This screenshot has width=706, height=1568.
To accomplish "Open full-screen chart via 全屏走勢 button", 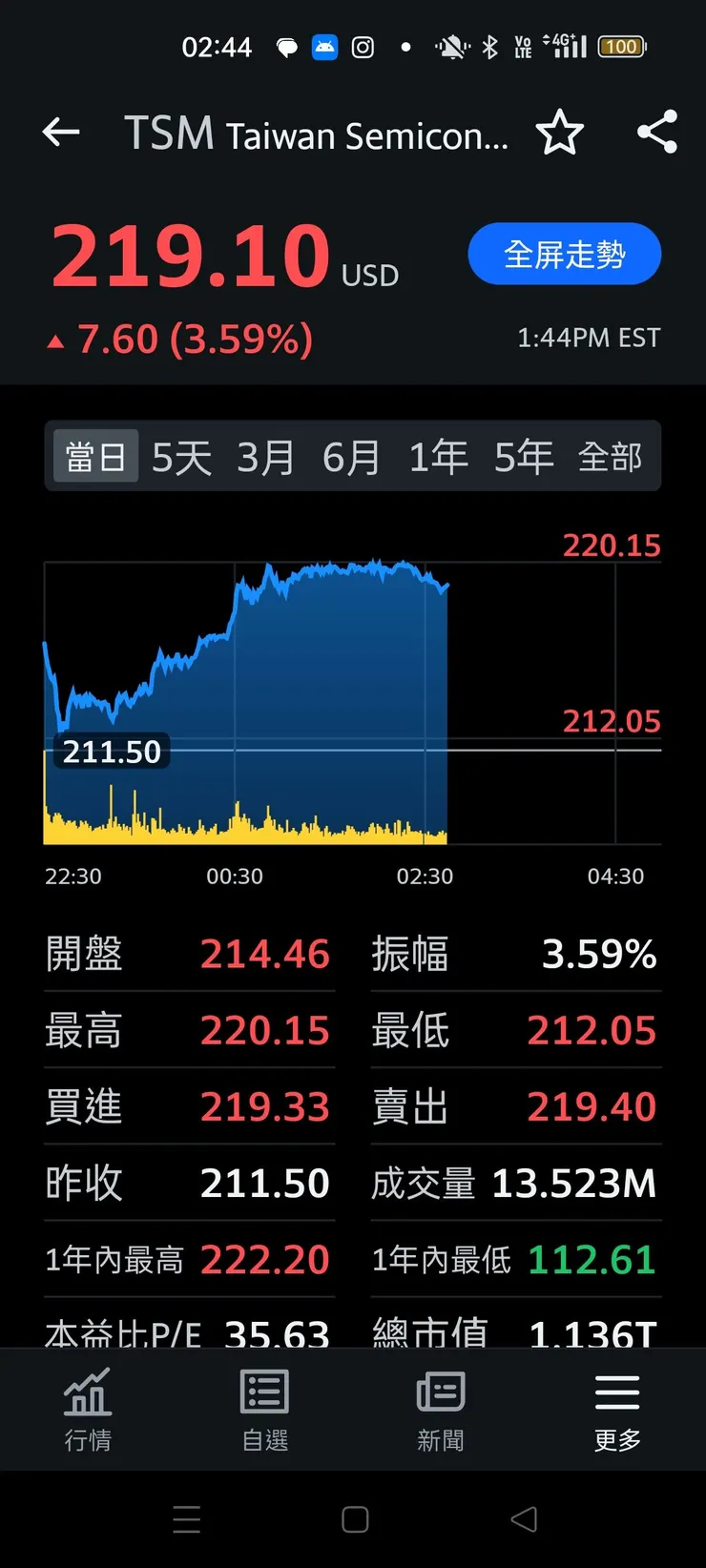I will point(564,254).
